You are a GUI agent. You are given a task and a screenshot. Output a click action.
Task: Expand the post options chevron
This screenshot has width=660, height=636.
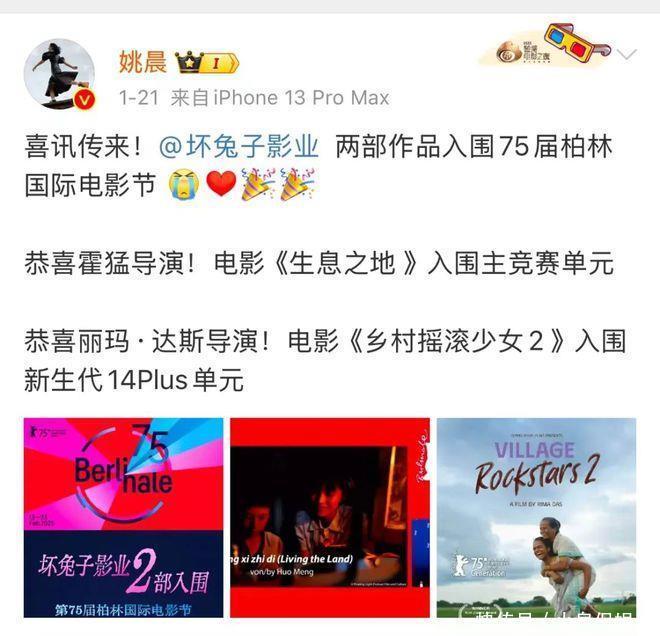626,54
